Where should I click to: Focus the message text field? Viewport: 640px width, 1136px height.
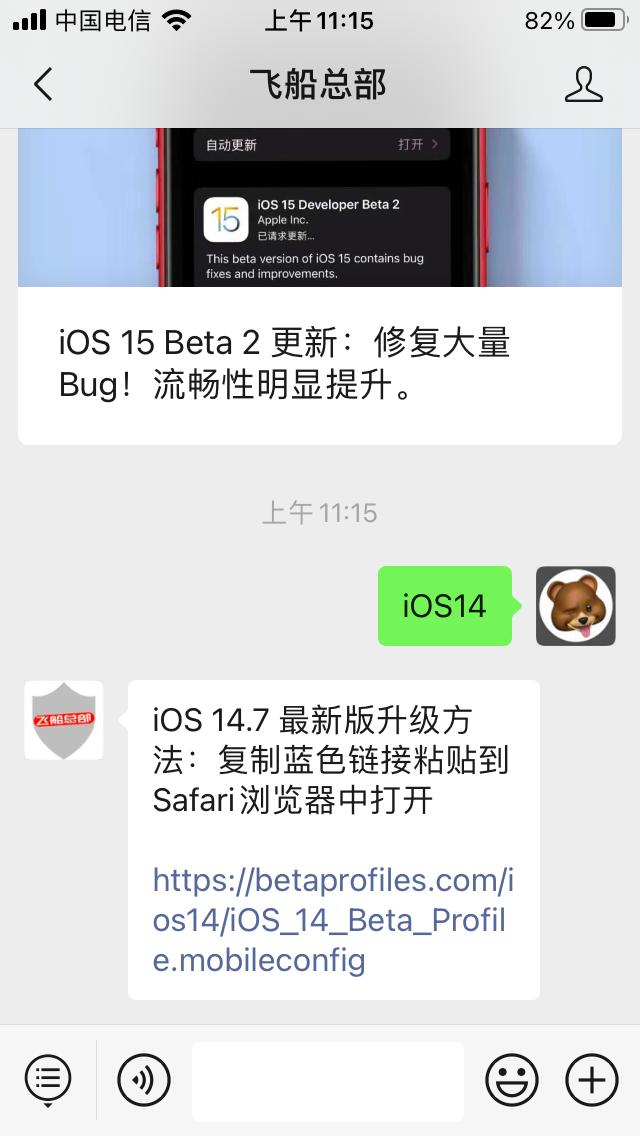click(x=328, y=1081)
